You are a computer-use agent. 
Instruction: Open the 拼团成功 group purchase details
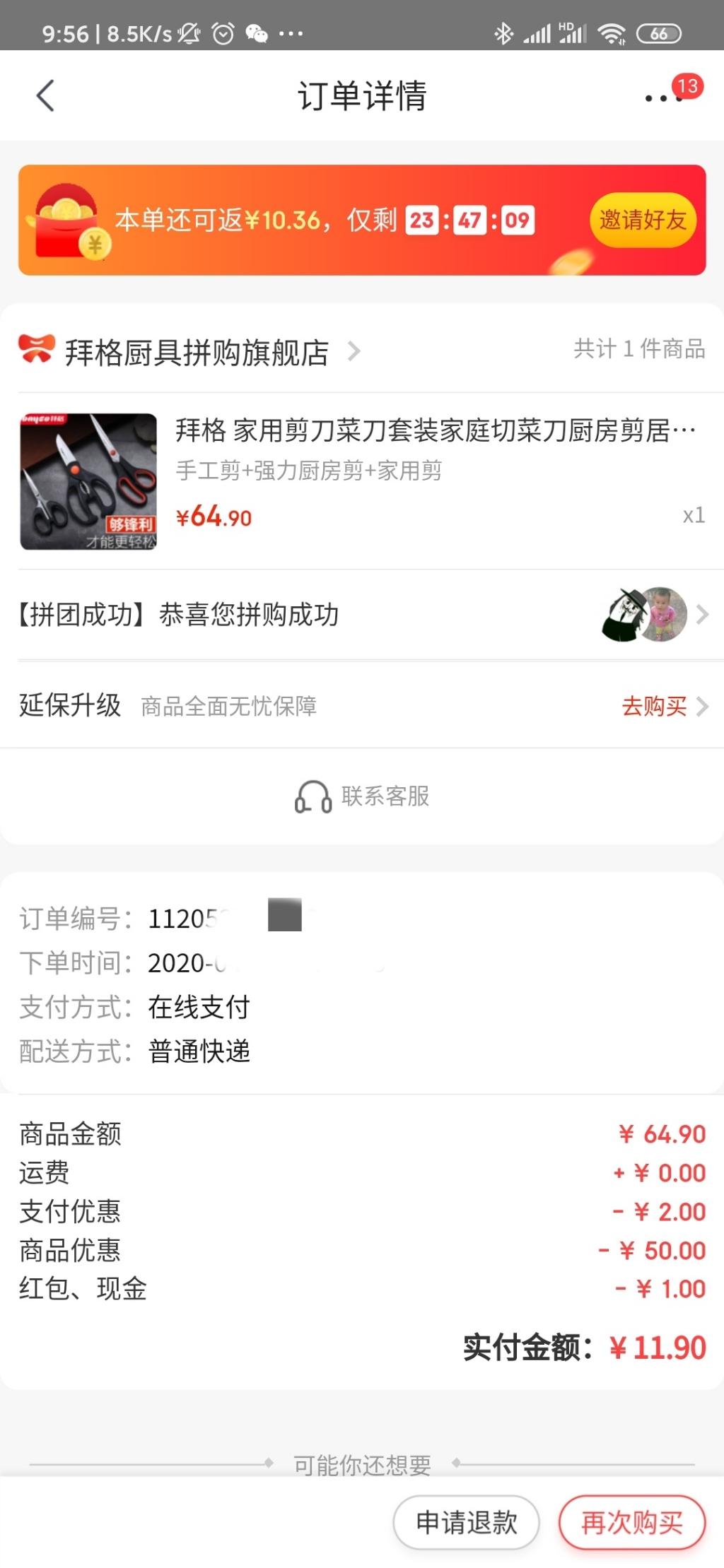point(361,615)
